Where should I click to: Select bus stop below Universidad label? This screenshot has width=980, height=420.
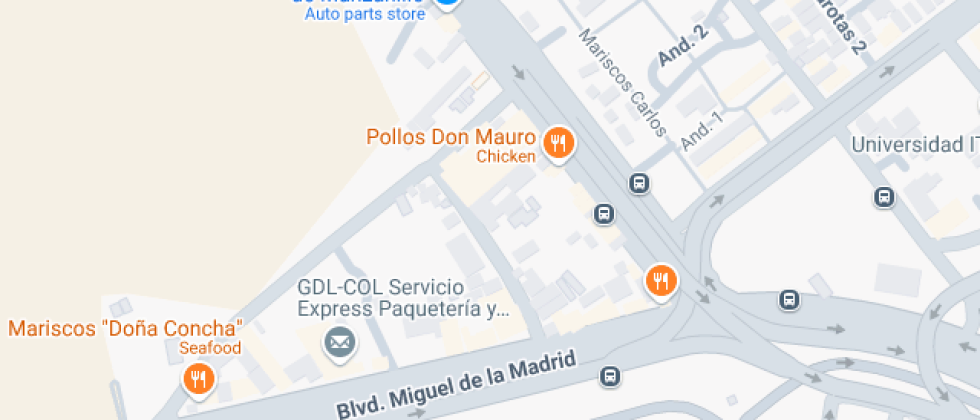click(884, 197)
